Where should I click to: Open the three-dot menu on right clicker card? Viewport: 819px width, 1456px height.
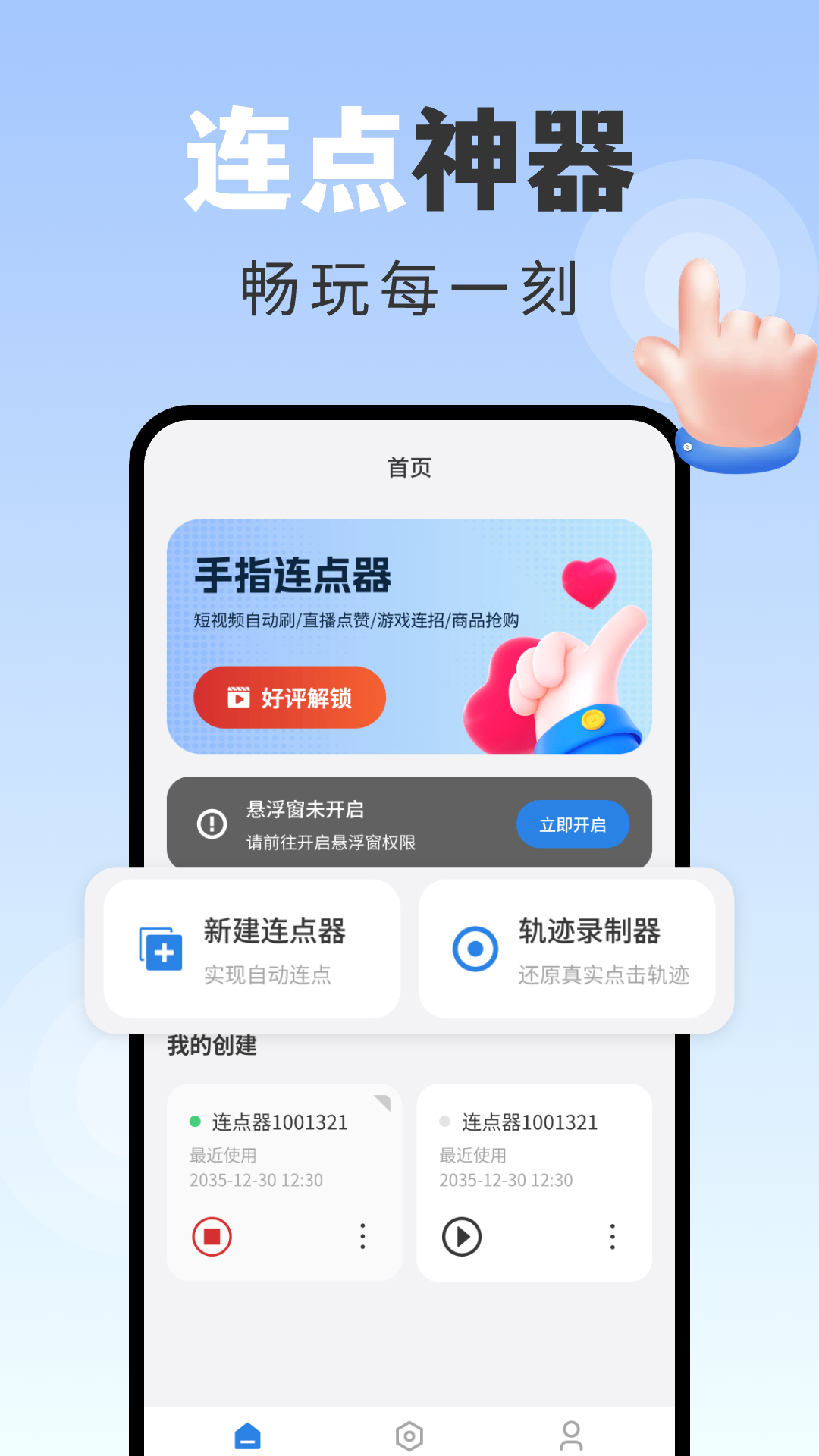tap(612, 1237)
